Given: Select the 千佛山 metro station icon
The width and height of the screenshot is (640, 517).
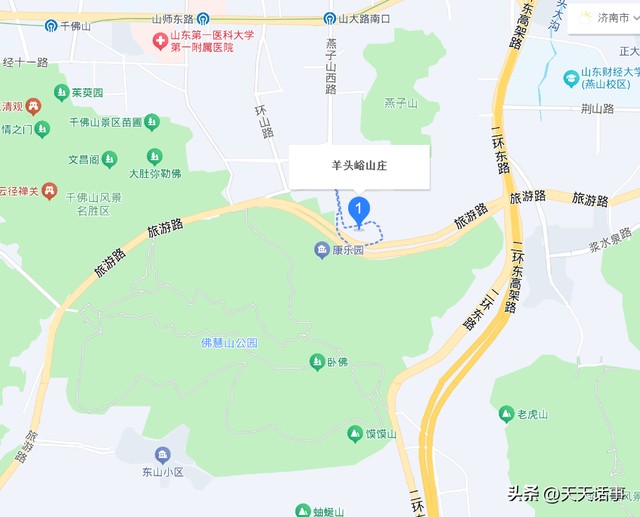Looking at the screenshot, I should (51, 26).
